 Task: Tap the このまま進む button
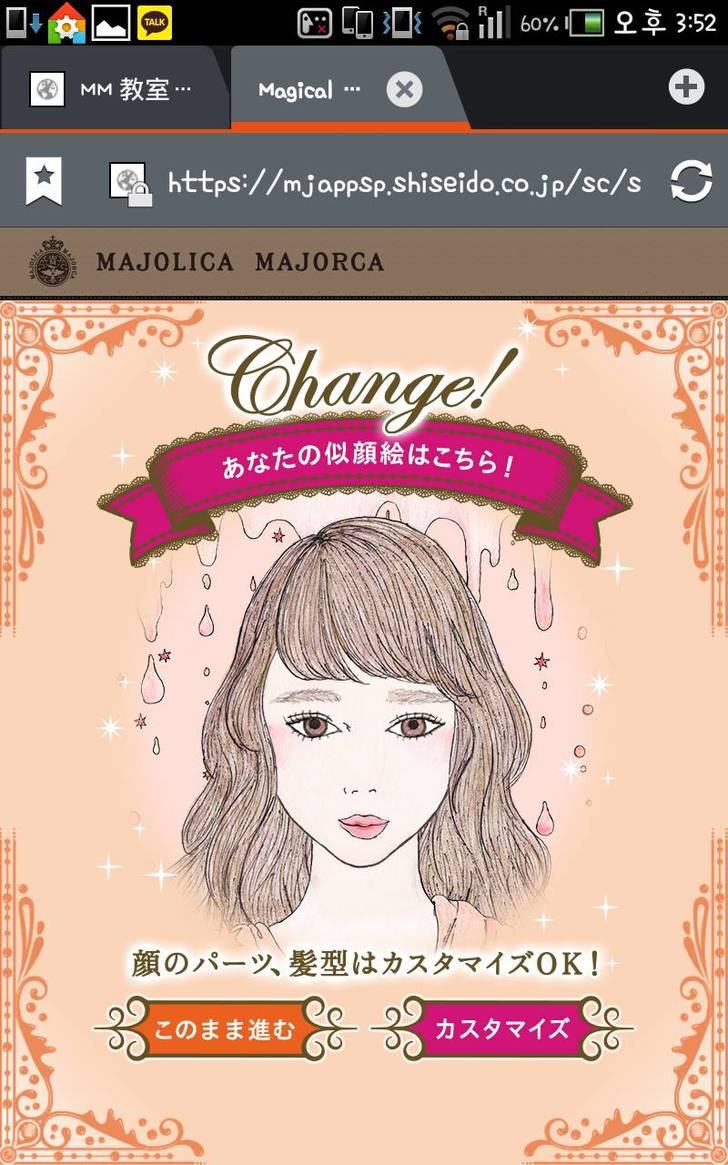pos(225,1028)
